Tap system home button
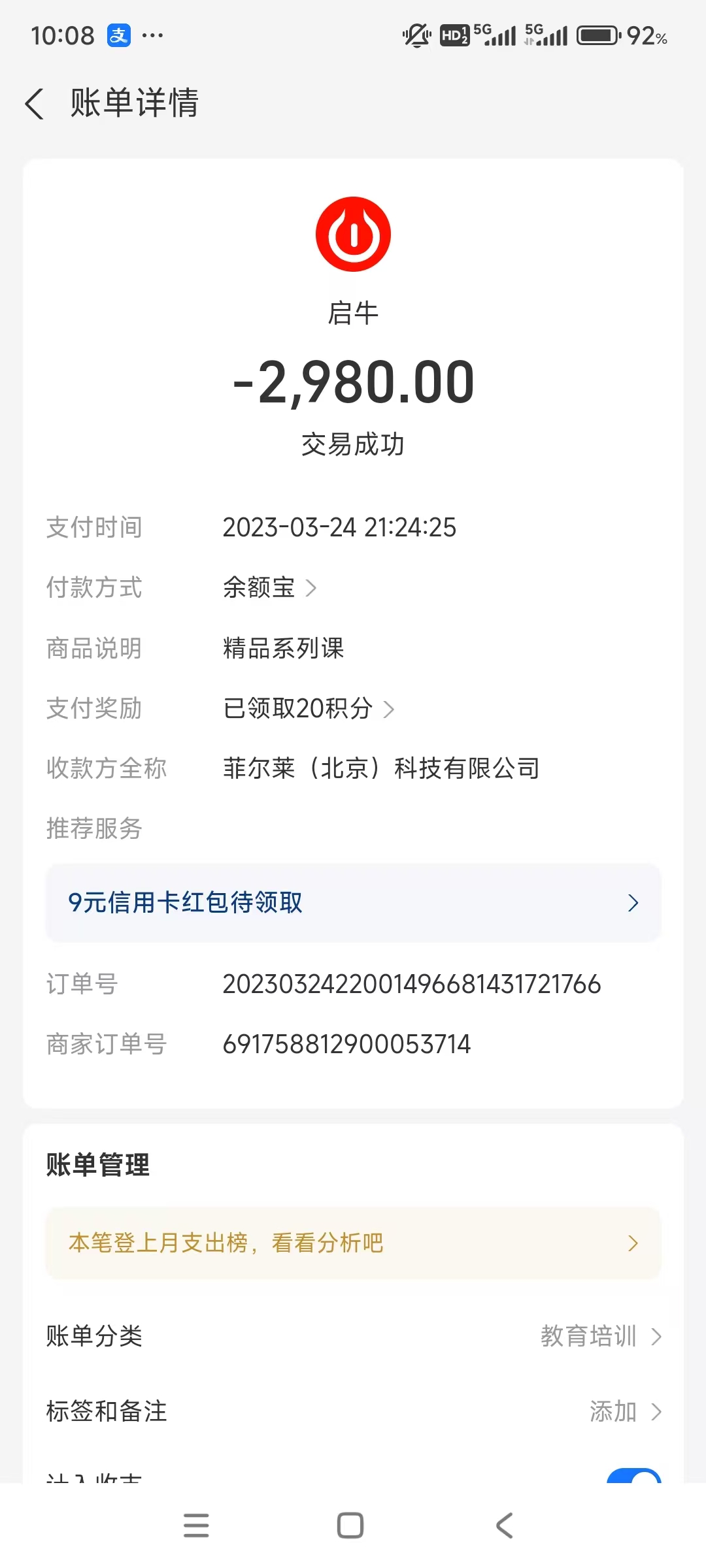706x1568 pixels. [x=350, y=1526]
